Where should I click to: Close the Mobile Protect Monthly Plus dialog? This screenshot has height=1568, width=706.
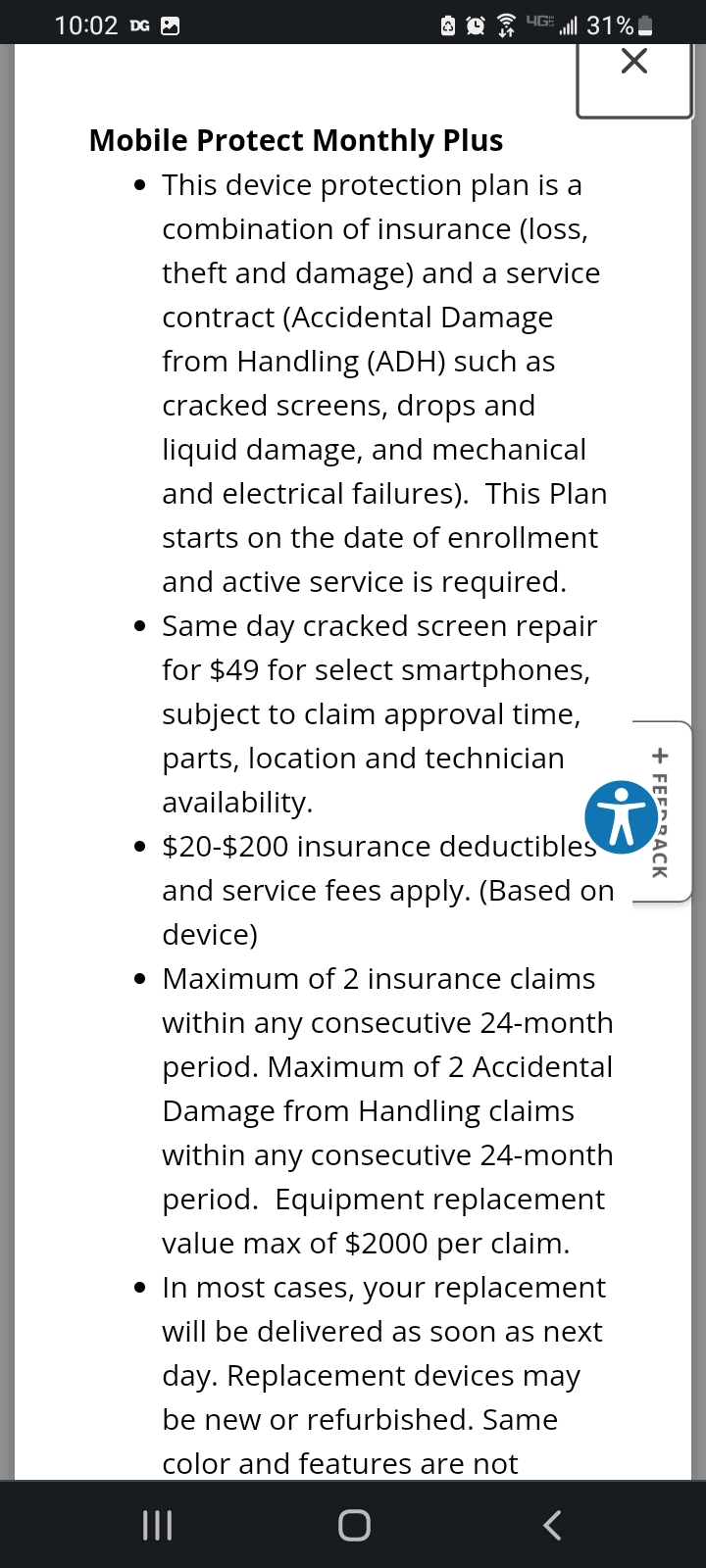pos(634,63)
